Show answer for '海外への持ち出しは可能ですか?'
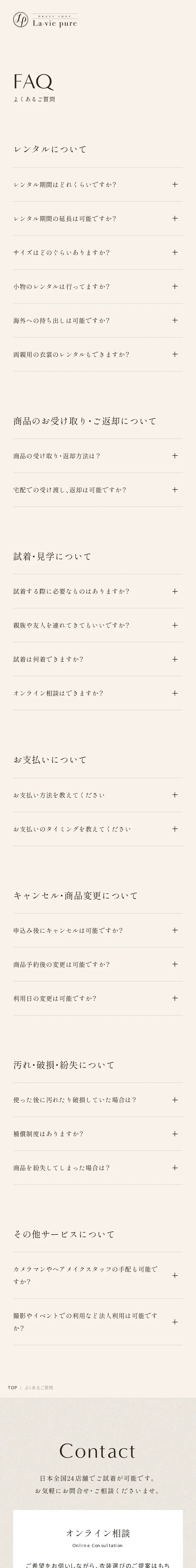 coord(97,321)
